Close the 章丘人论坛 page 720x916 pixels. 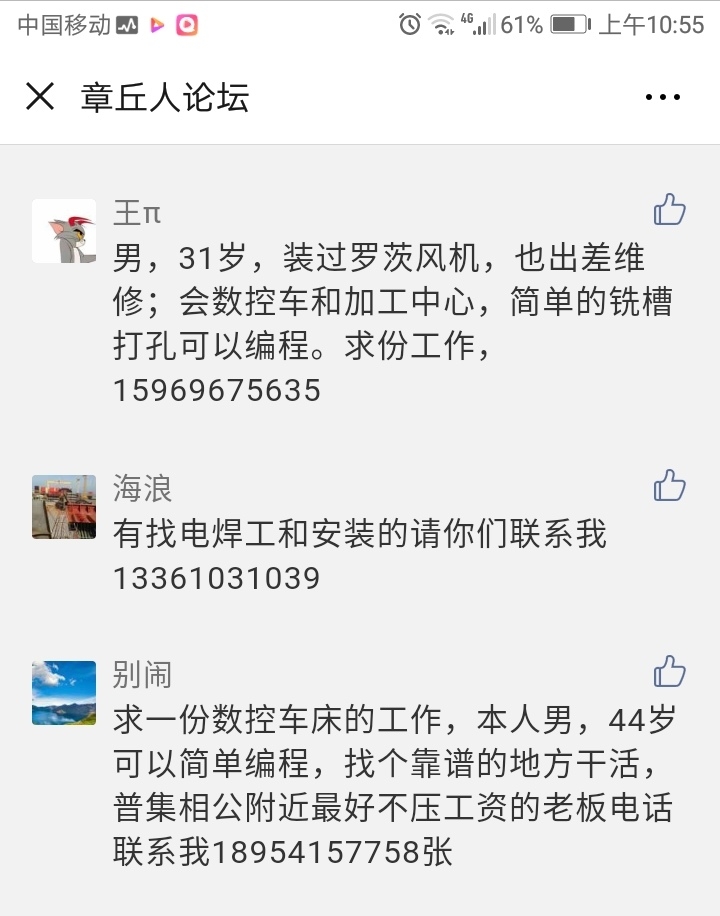point(40,97)
